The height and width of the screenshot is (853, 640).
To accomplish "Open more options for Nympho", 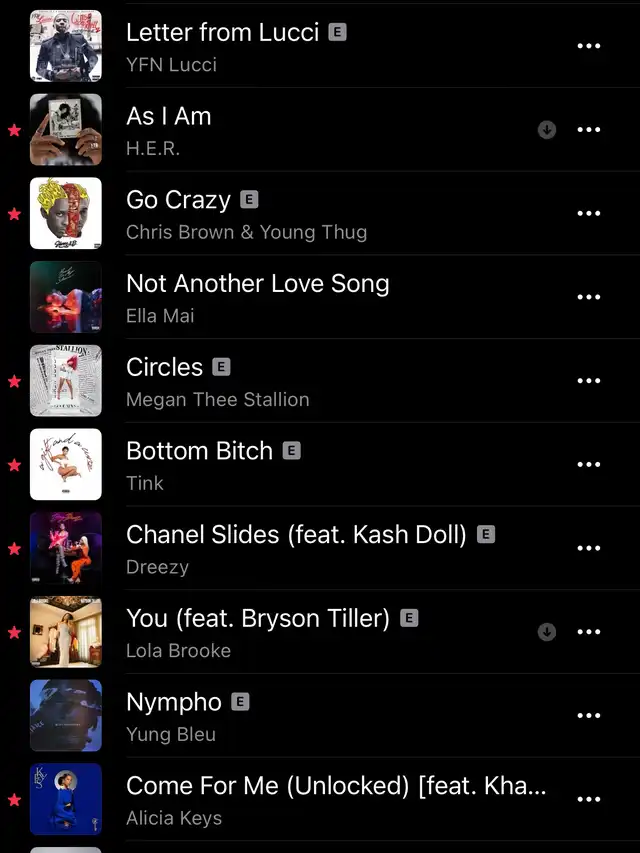I will 589,716.
